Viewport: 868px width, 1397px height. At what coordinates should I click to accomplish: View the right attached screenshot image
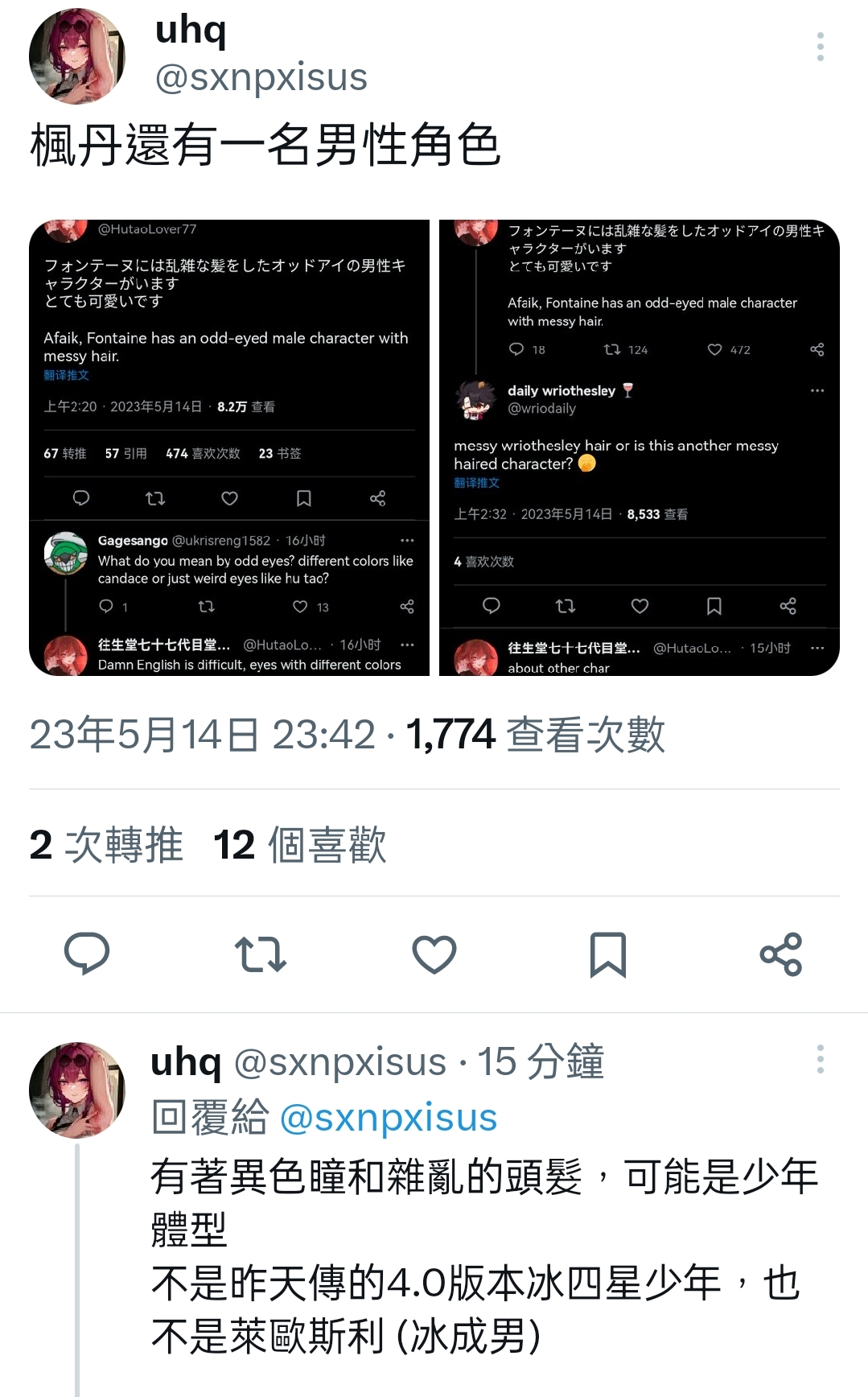pos(640,447)
